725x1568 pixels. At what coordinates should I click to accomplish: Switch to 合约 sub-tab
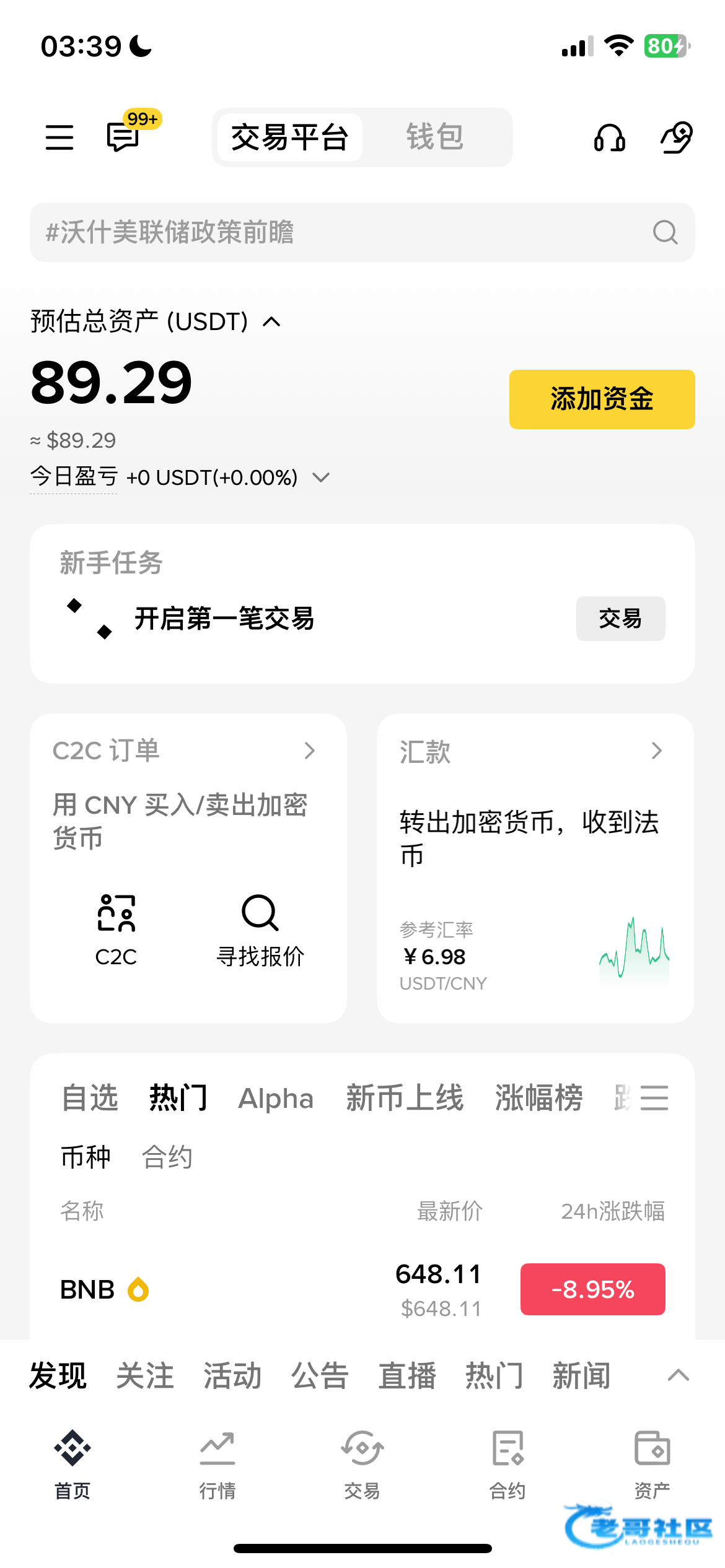click(x=167, y=1157)
